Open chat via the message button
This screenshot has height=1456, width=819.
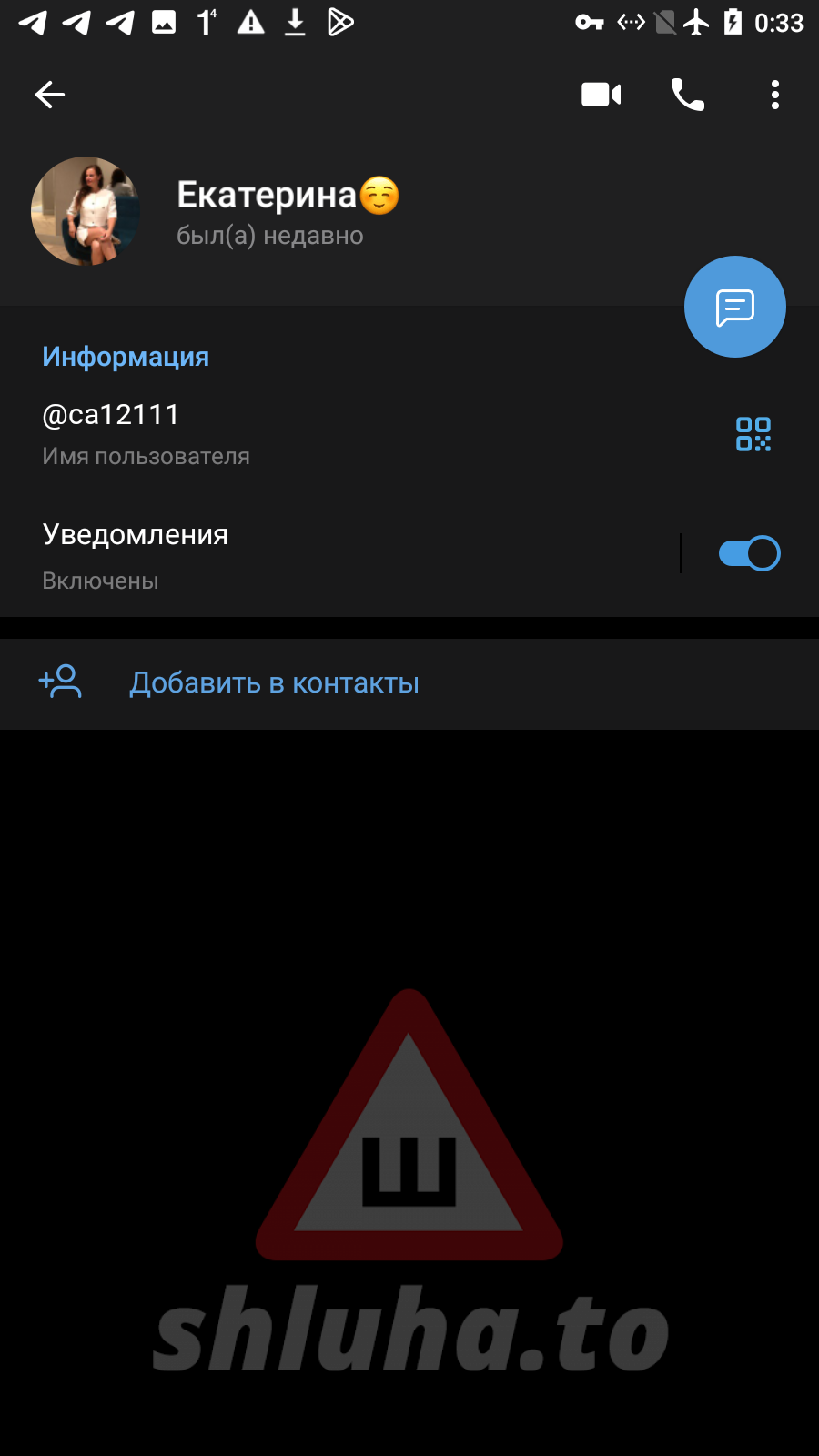coord(734,308)
